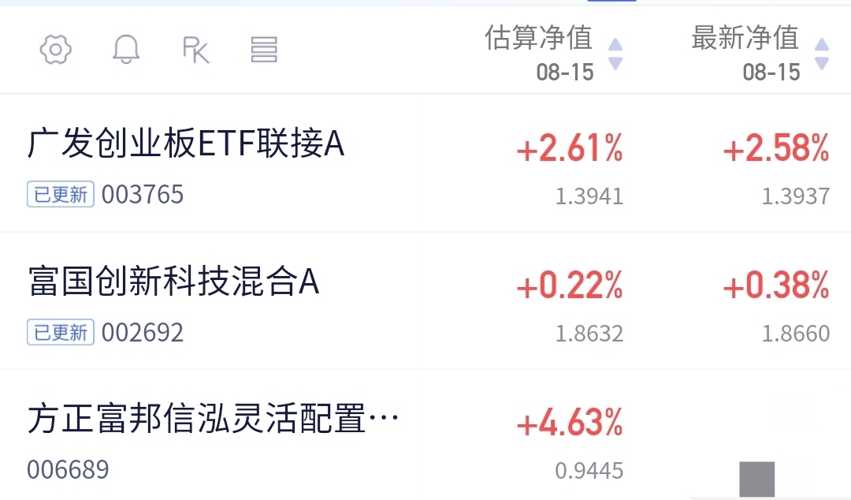Open 富国创新科技混合A fund details
Viewport: 851px width, 500px height.
click(174, 284)
